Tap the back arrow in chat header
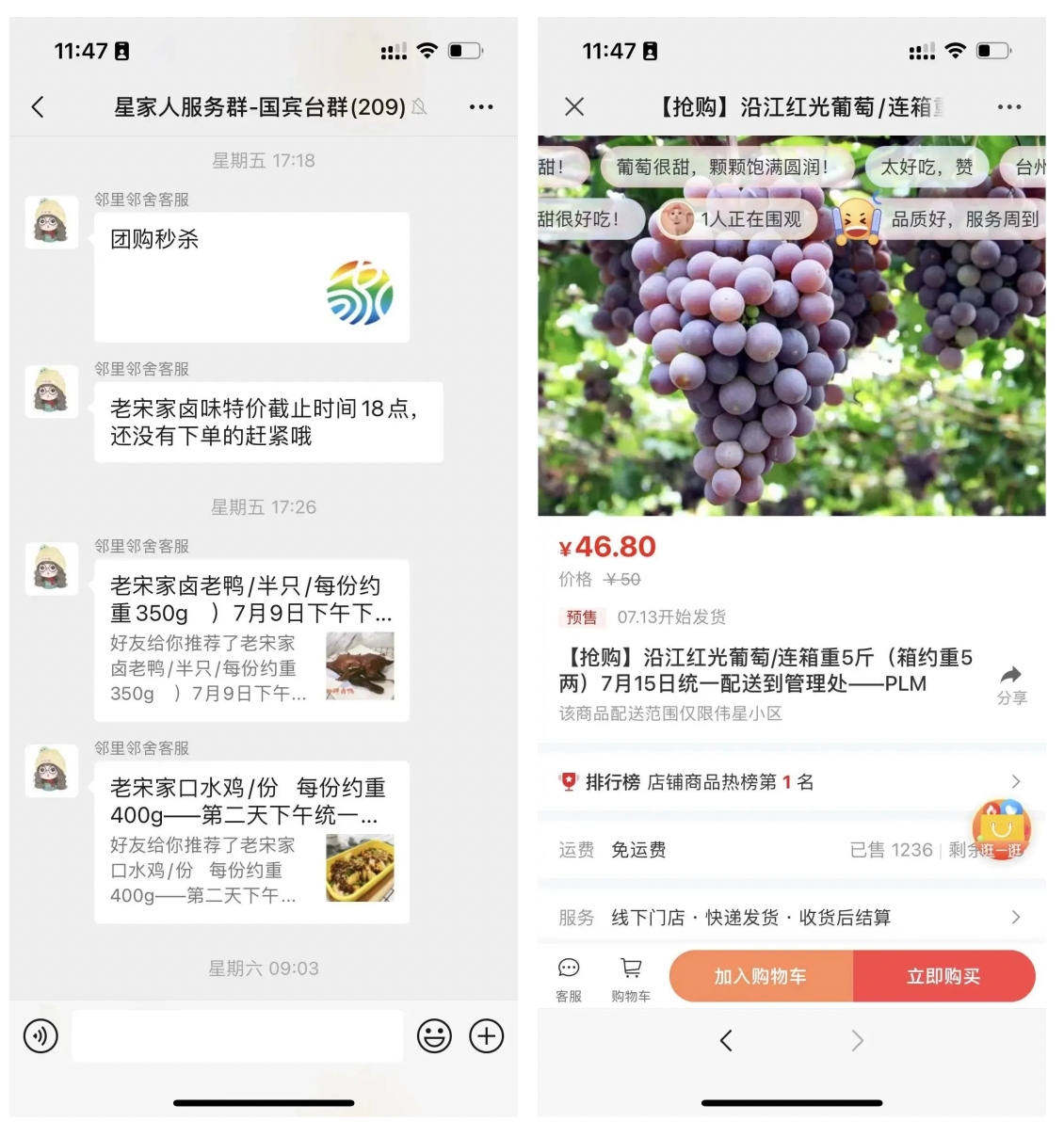Viewport: 1064px width, 1137px height. pyautogui.click(x=38, y=106)
